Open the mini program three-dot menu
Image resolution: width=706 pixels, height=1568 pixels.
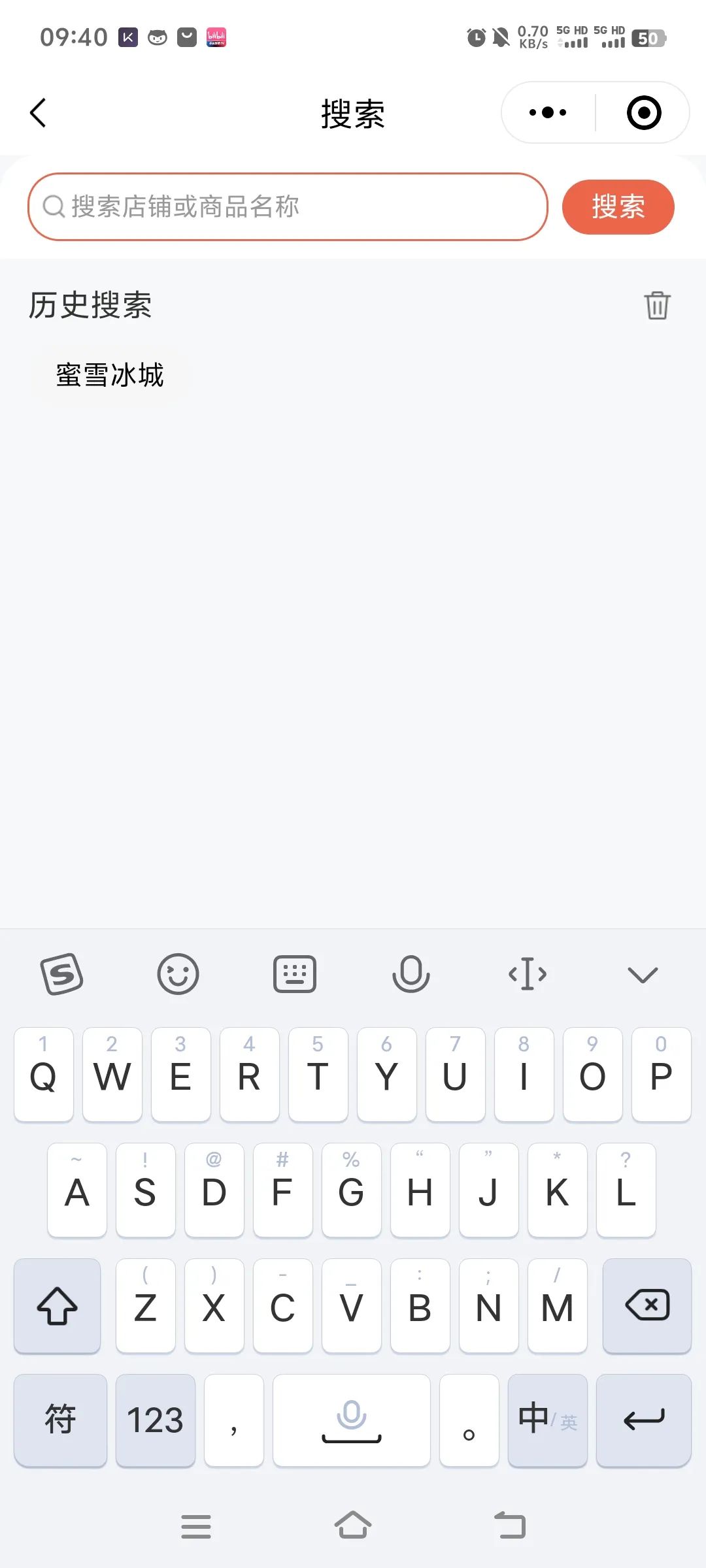548,112
